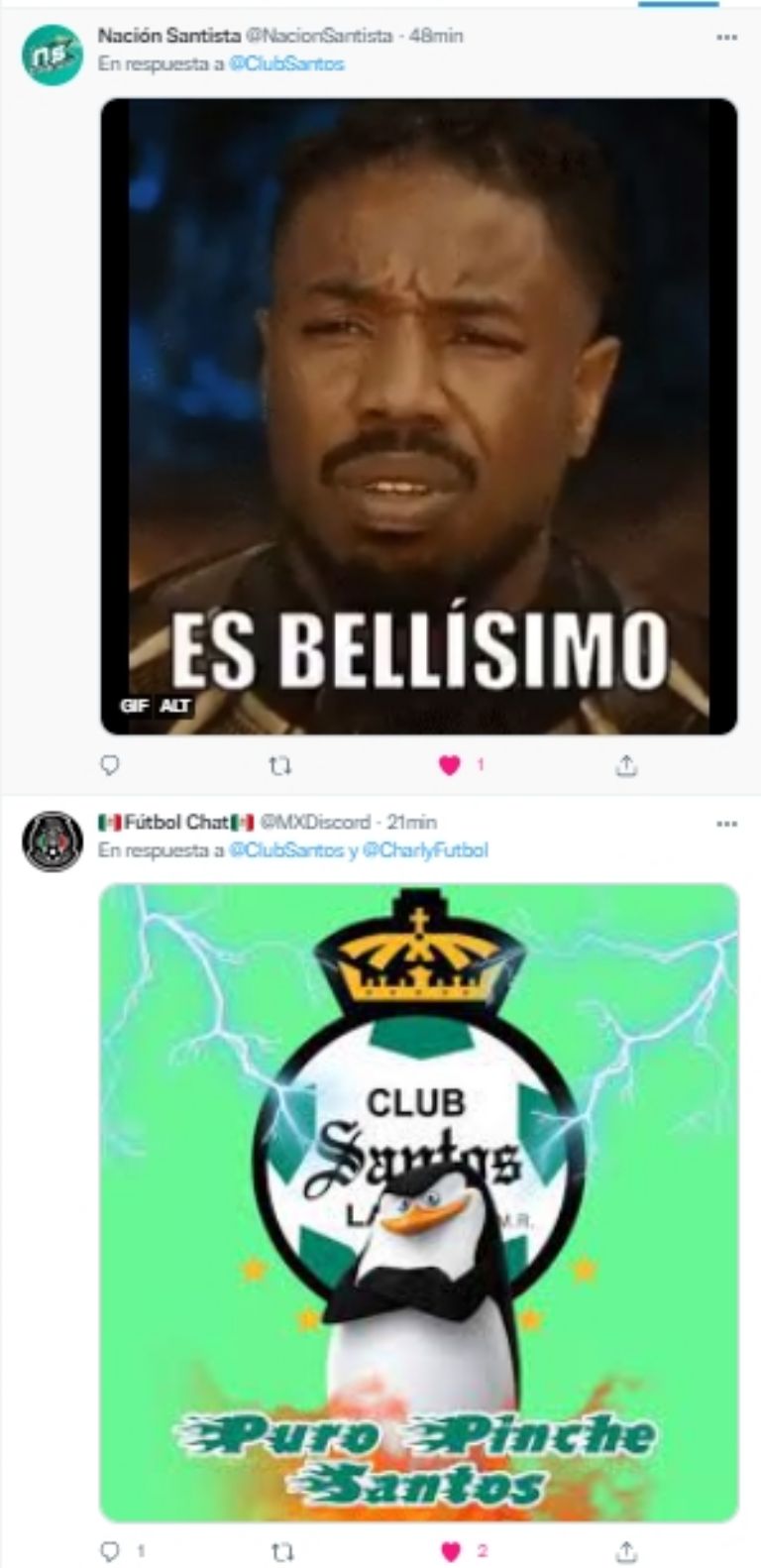
Task: Open @CharlyFutbol mention link
Action: click(425, 849)
